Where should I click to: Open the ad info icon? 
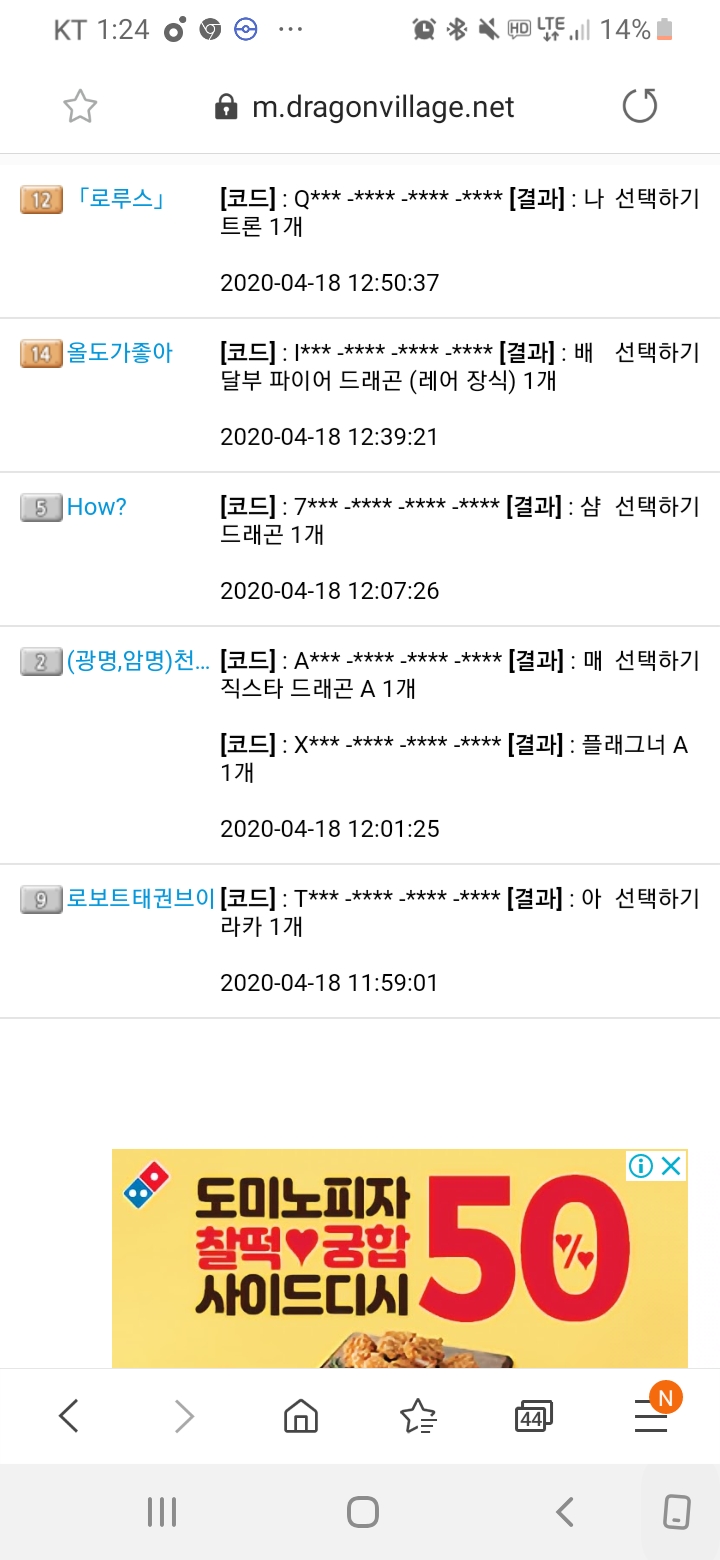click(x=641, y=1166)
